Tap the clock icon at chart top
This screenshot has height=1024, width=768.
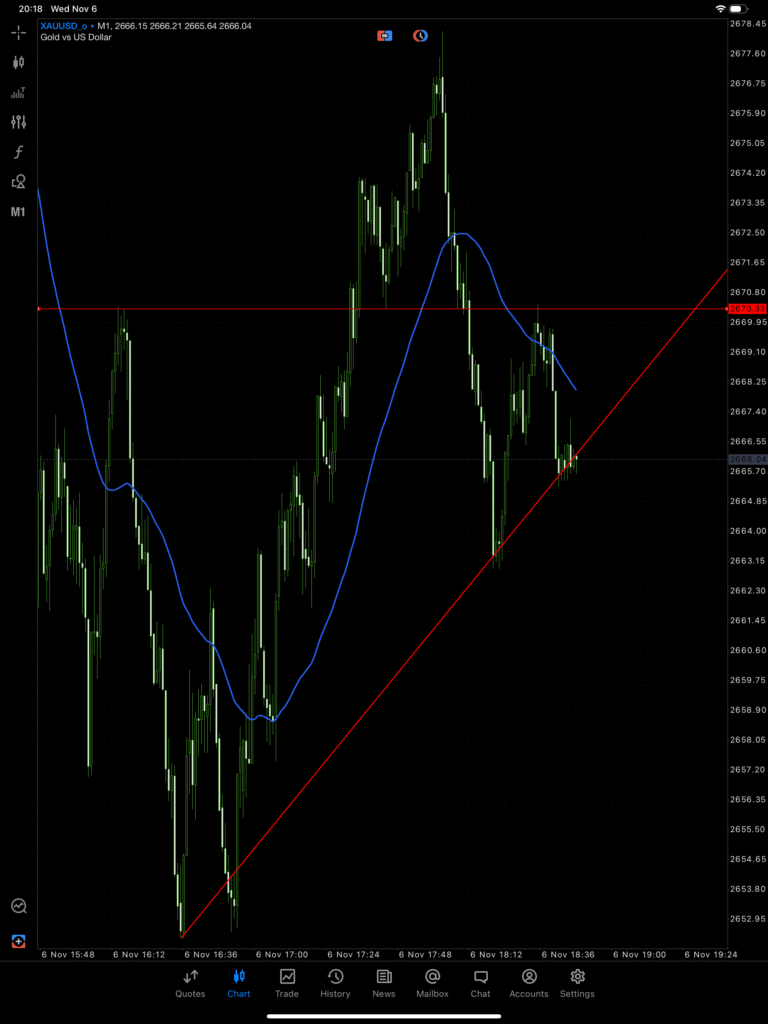point(420,35)
